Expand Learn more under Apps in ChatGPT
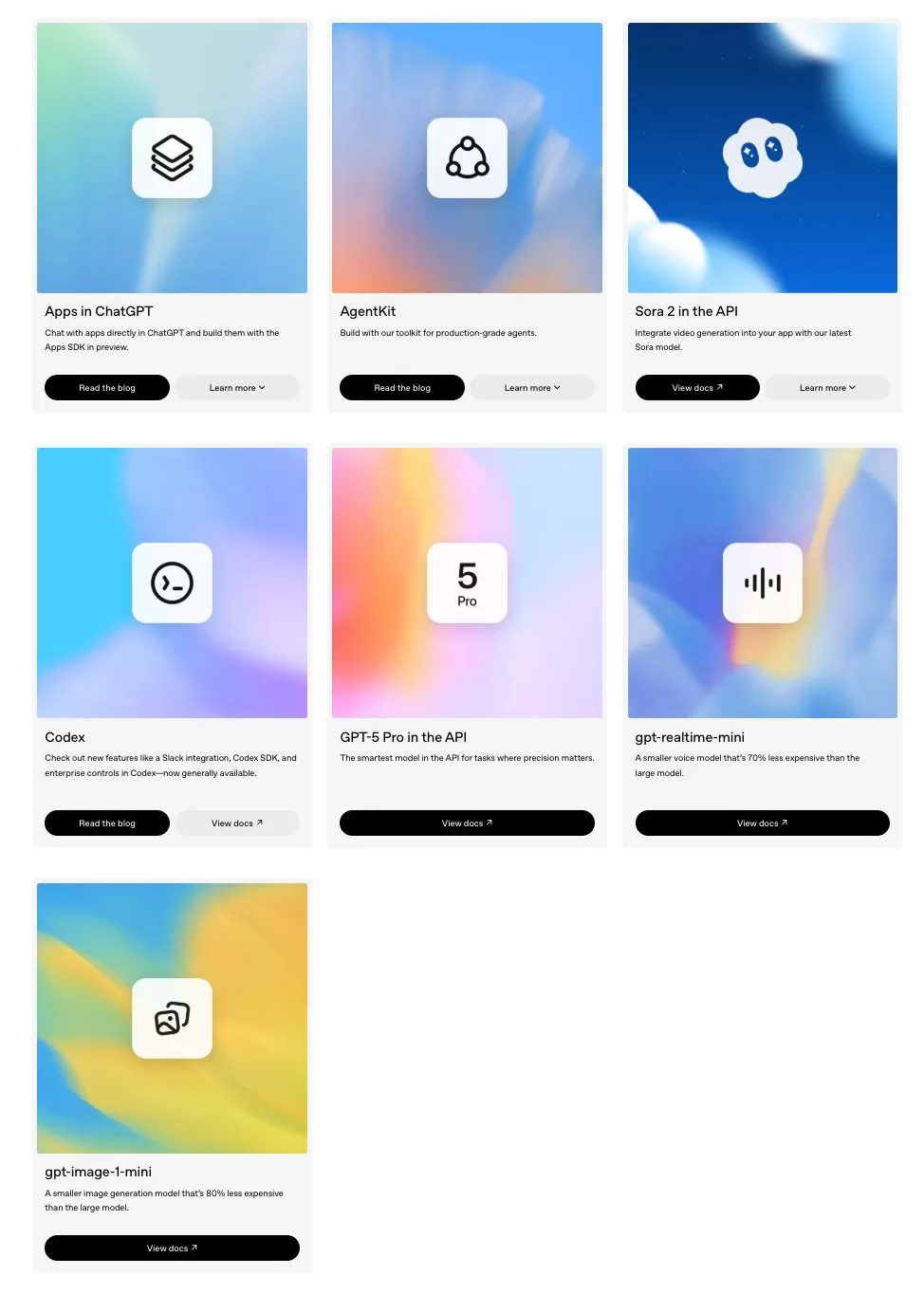The image size is (924, 1294). tap(237, 388)
